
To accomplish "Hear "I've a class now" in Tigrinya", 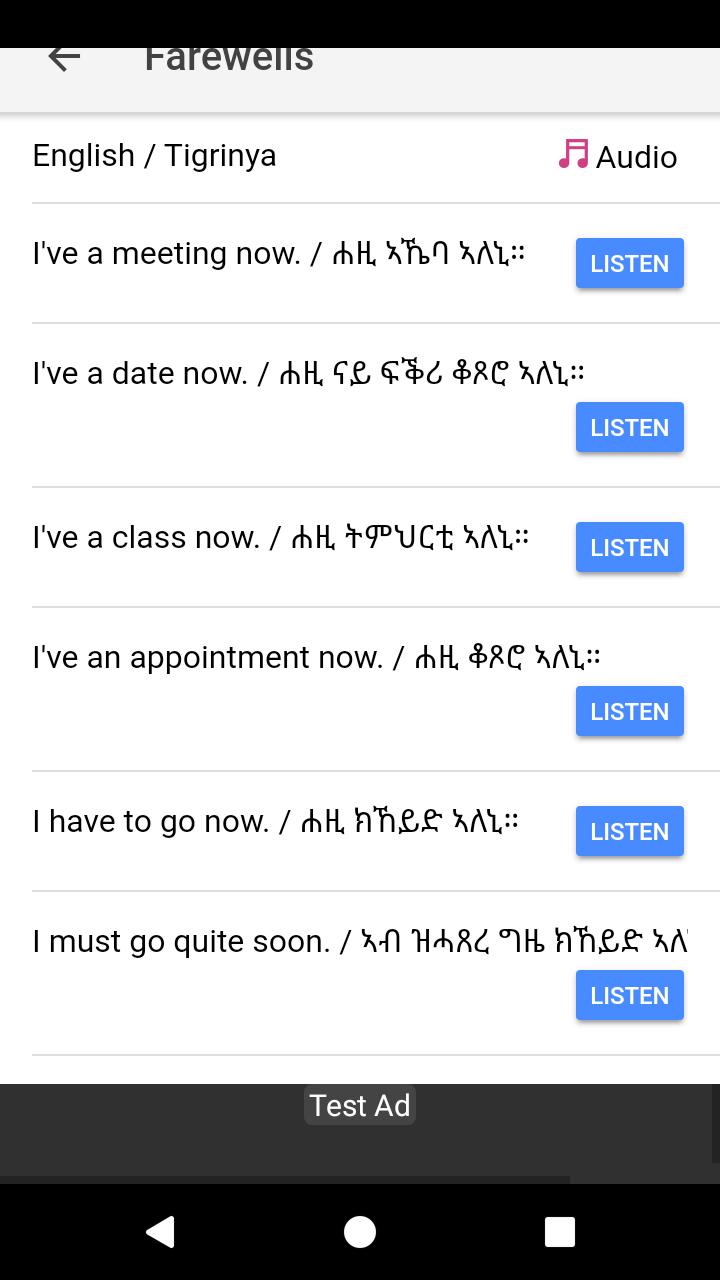I will [x=629, y=547].
